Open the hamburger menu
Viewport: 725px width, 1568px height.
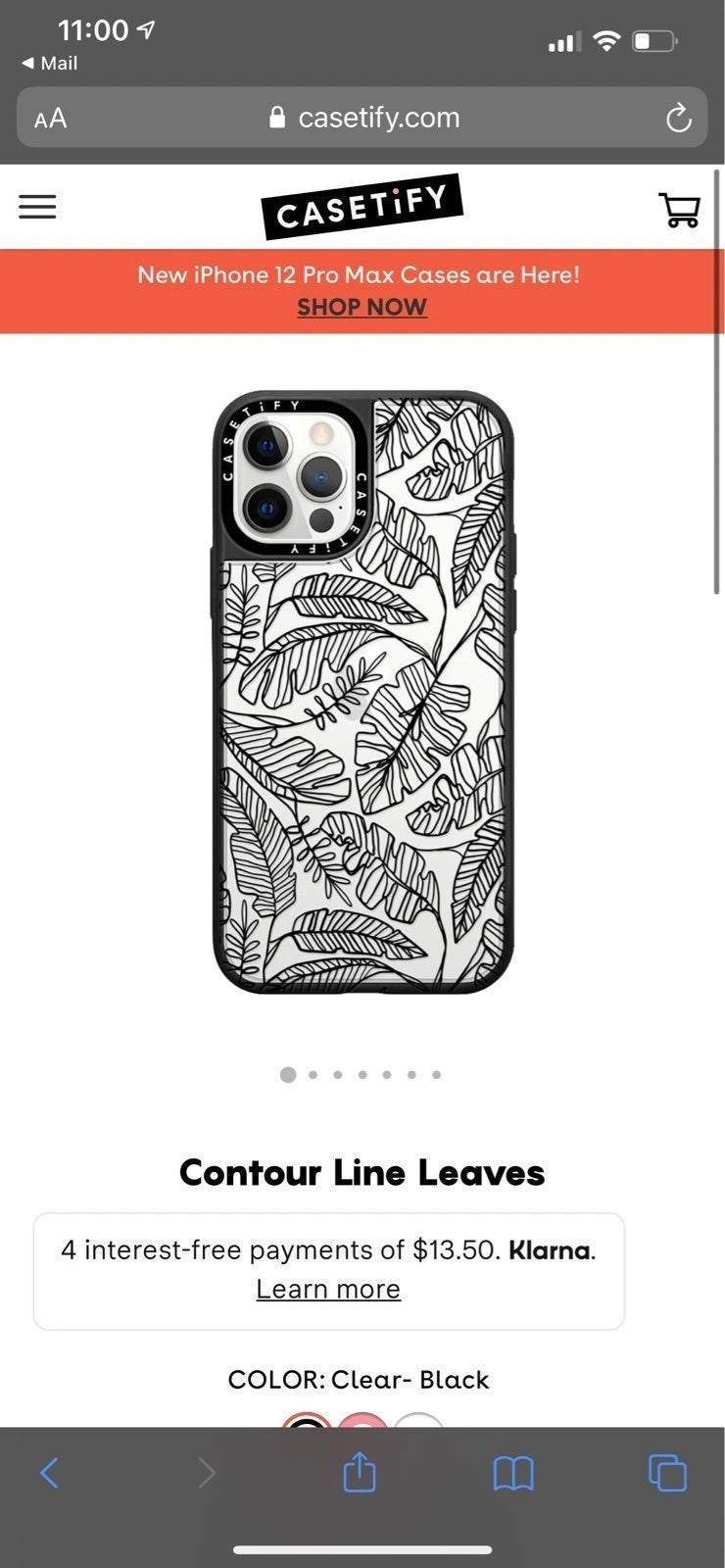pyautogui.click(x=37, y=207)
